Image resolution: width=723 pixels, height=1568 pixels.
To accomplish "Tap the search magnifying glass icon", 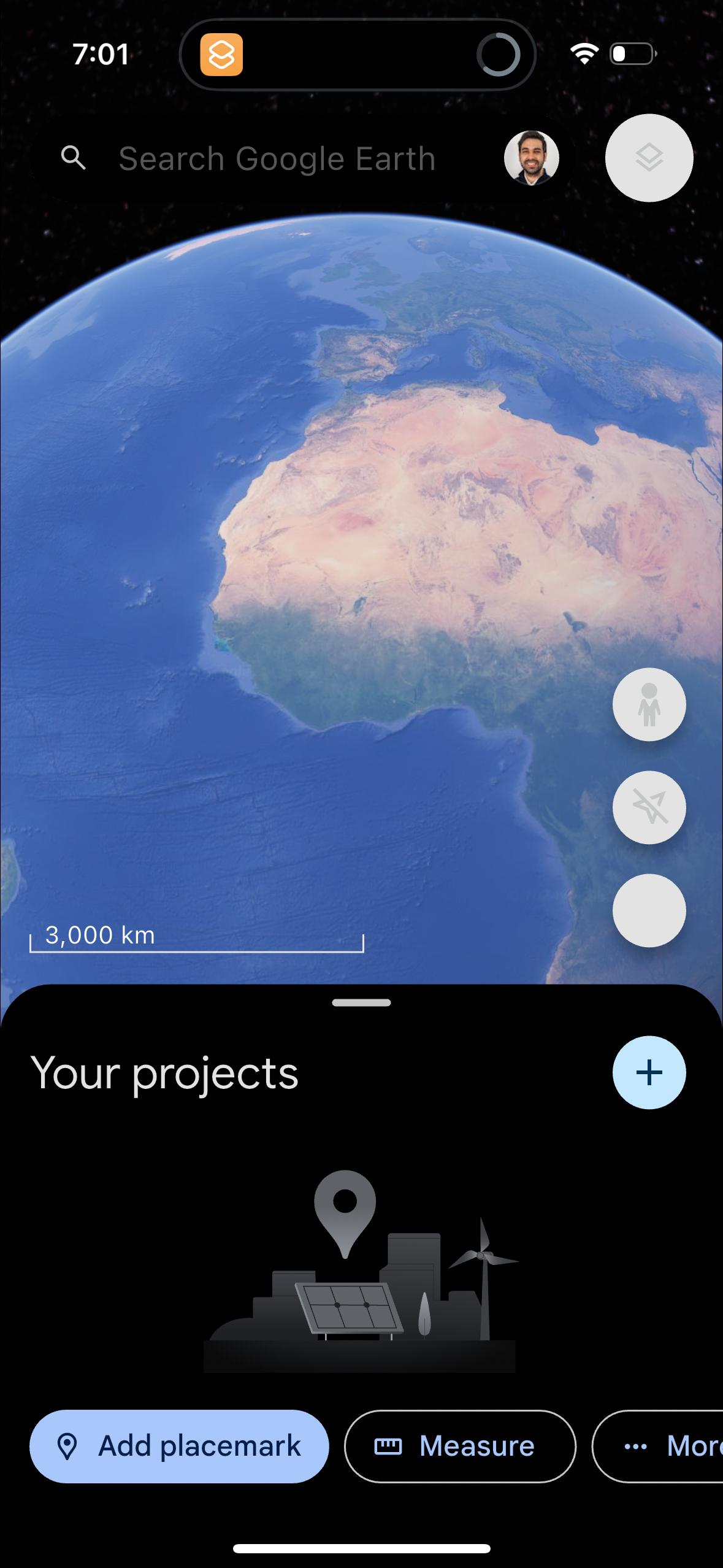I will (73, 158).
